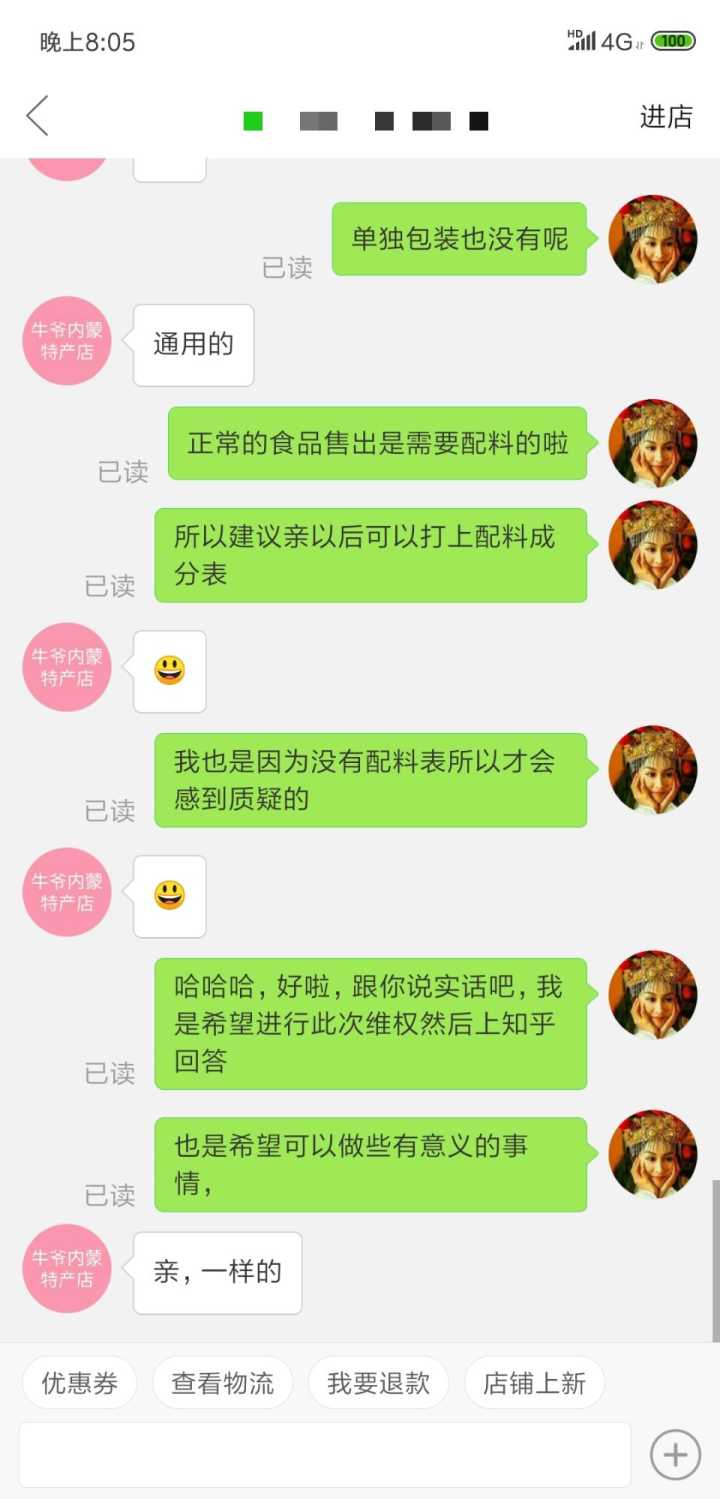720x1499 pixels.
Task: View new arrivals with 店铺上新
Action: click(534, 1383)
